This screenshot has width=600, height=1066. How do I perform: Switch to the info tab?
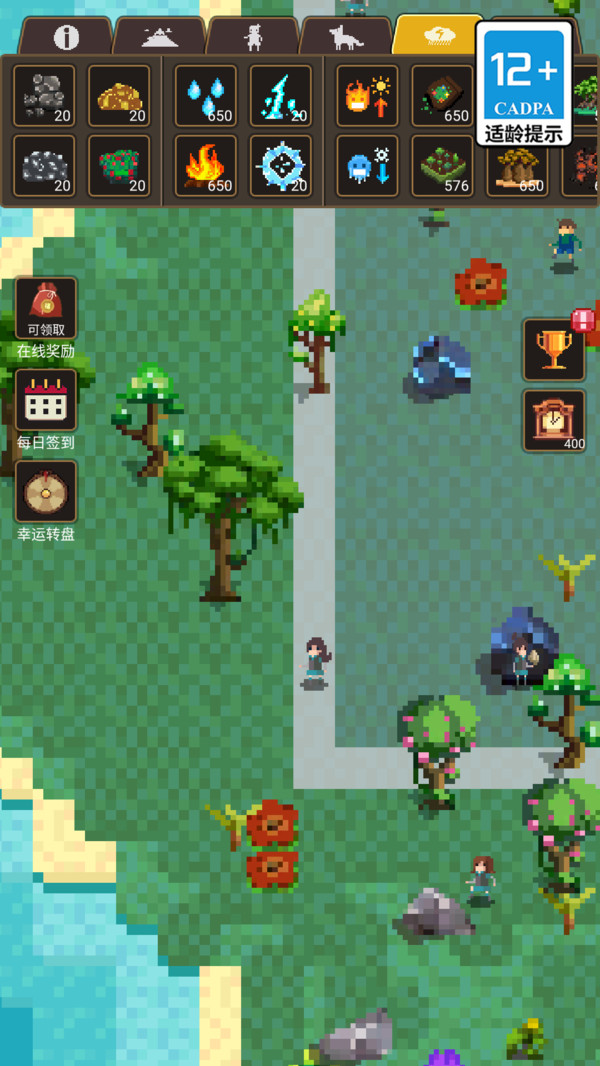[66, 38]
